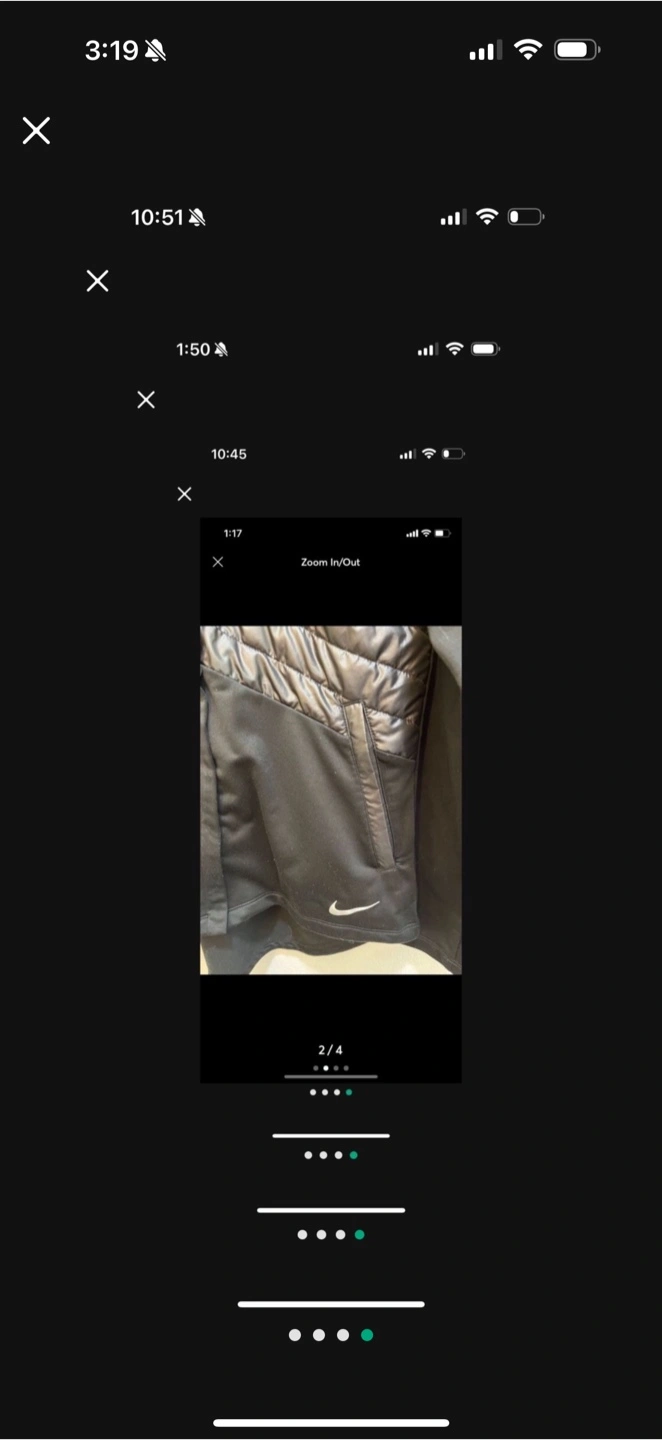Close the viewer with the largest X icon
662x1440 pixels.
click(x=36, y=130)
